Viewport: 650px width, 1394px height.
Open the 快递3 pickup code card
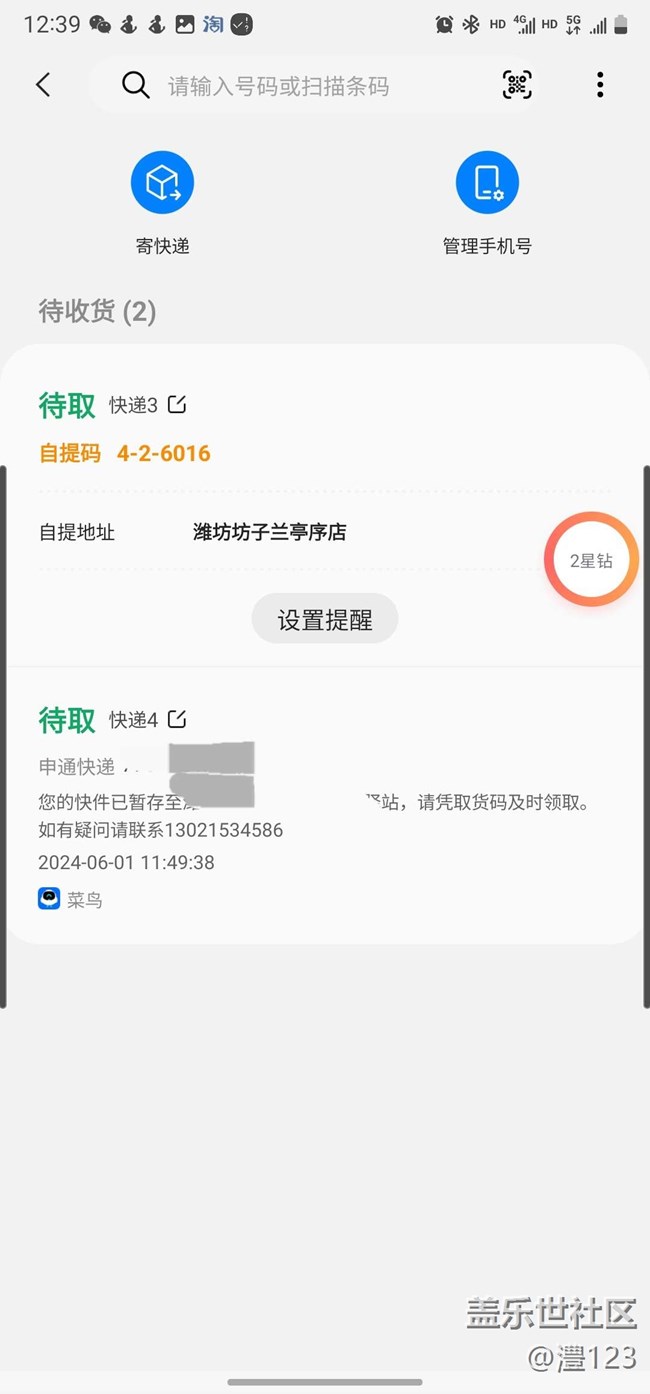coord(325,505)
